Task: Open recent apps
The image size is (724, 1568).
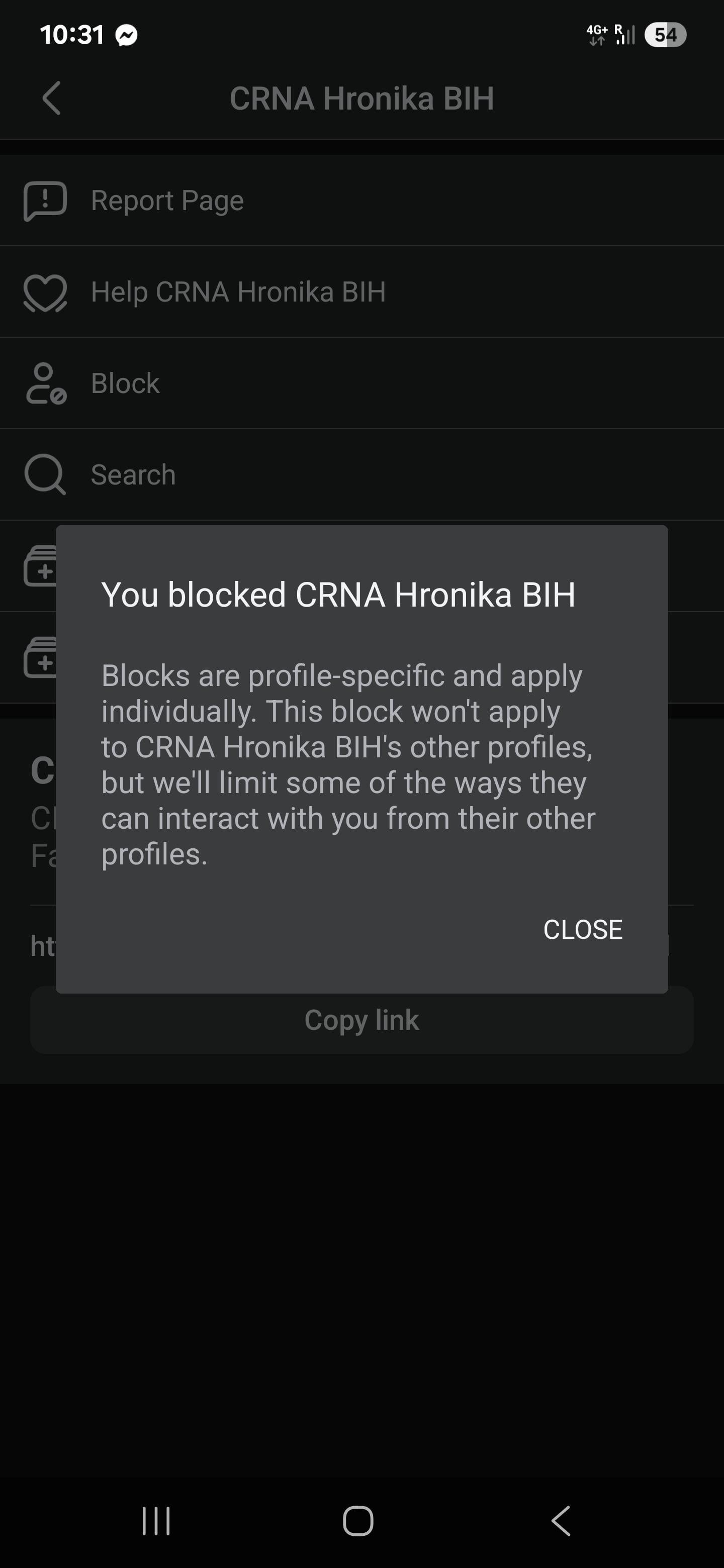Action: pyautogui.click(x=156, y=1521)
